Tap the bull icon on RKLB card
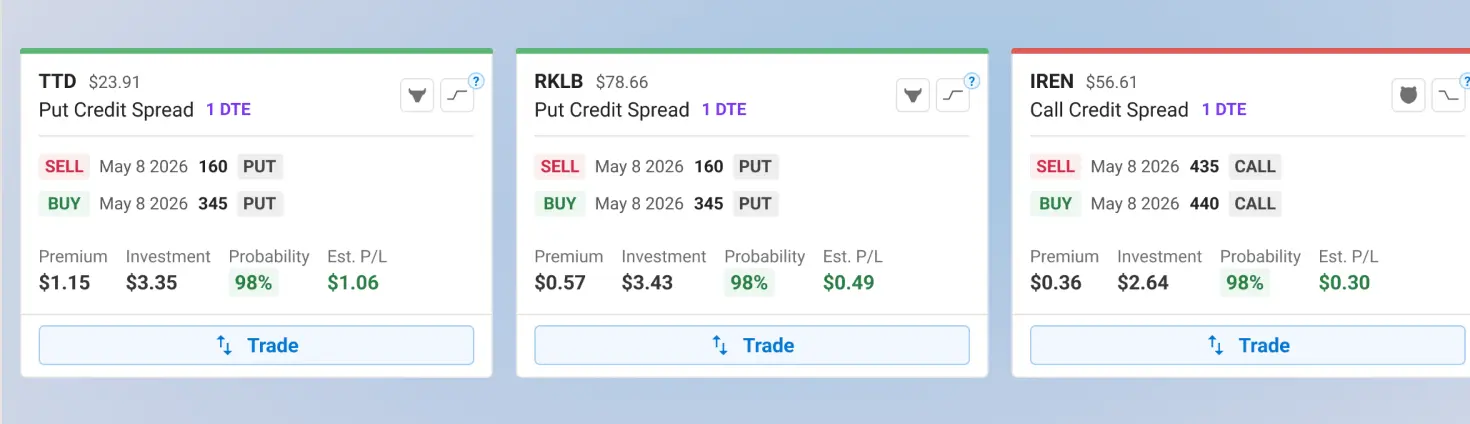1470x424 pixels. tap(913, 95)
